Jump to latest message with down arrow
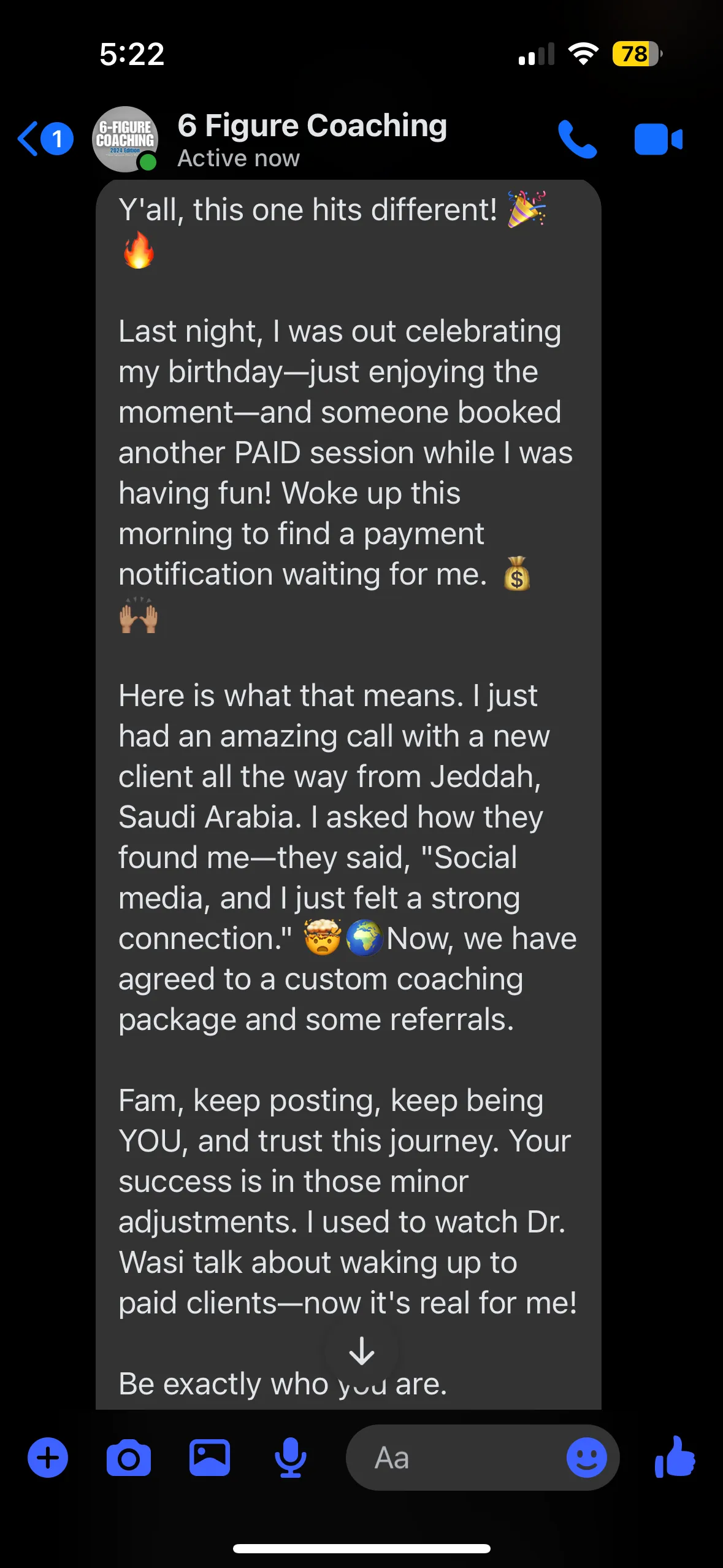The image size is (723, 1568). click(361, 1351)
